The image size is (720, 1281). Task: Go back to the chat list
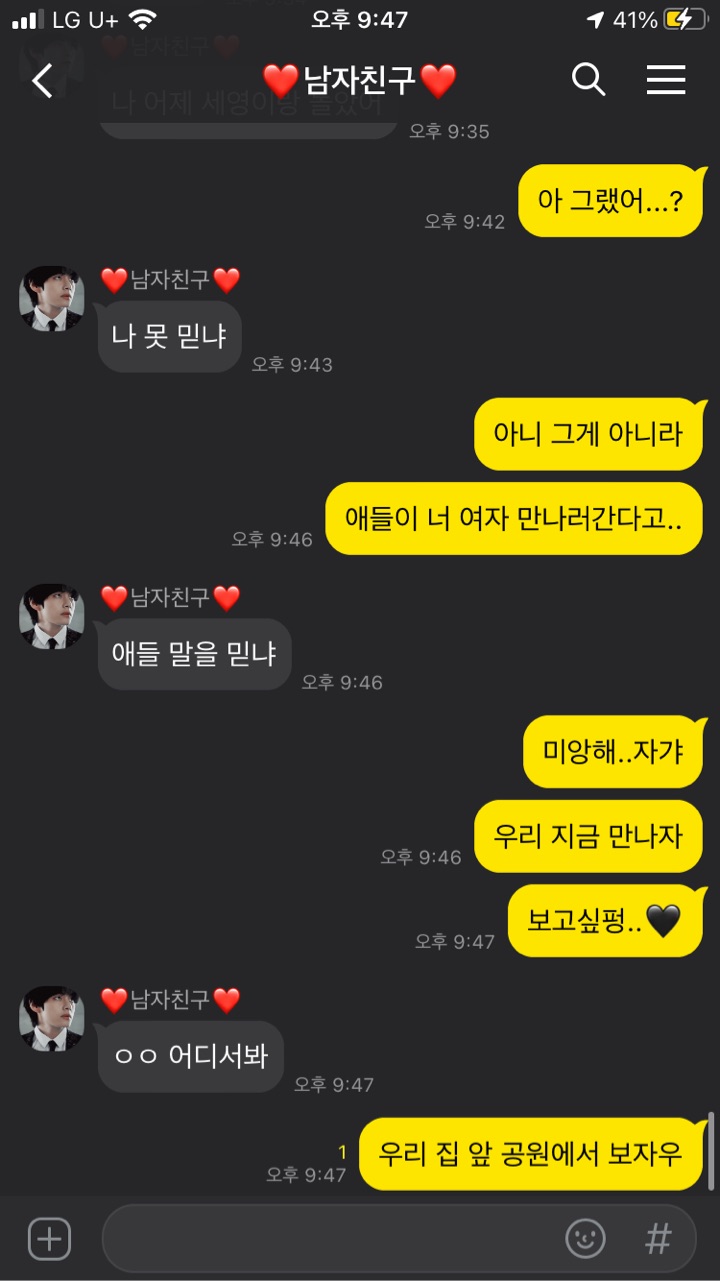point(42,81)
